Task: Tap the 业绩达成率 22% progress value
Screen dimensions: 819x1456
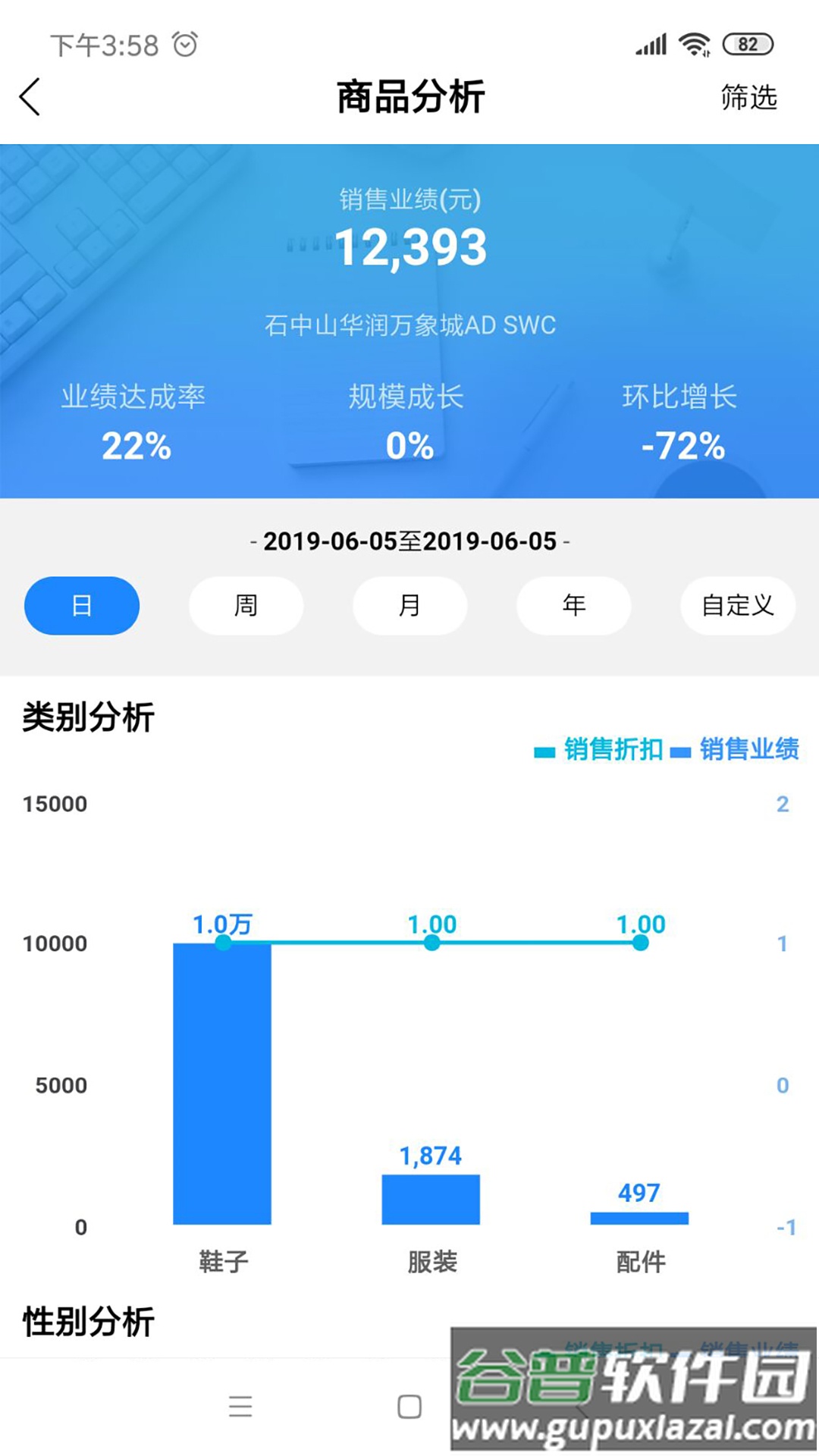Action: [x=136, y=447]
